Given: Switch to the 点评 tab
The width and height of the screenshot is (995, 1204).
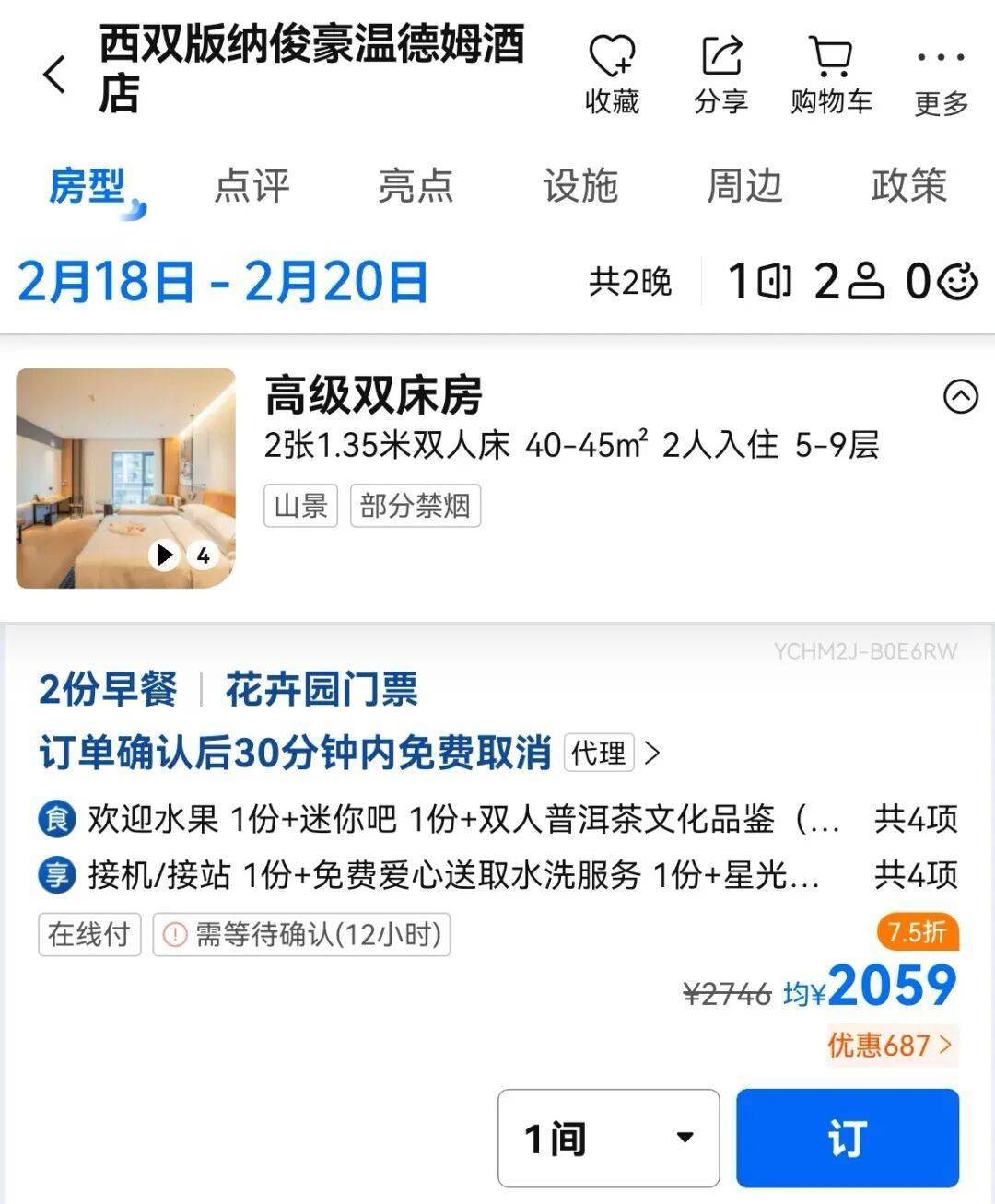Looking at the screenshot, I should click(x=252, y=186).
